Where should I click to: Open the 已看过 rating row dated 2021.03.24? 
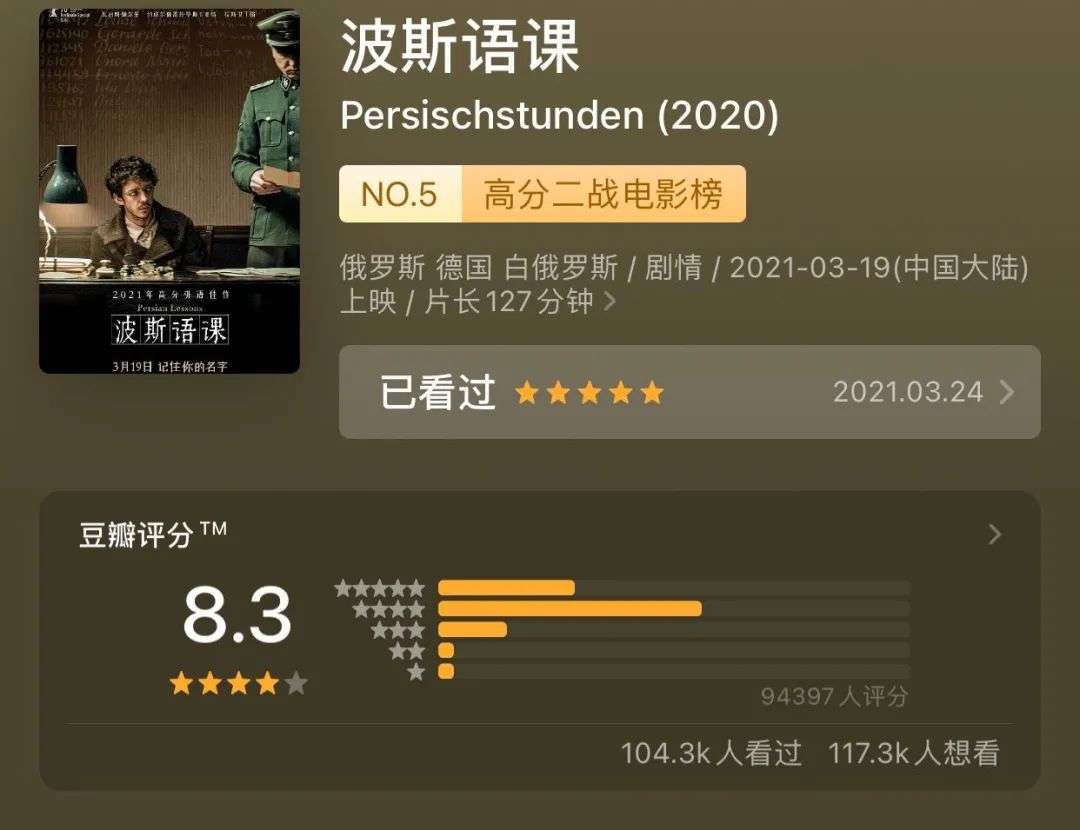[x=689, y=392]
